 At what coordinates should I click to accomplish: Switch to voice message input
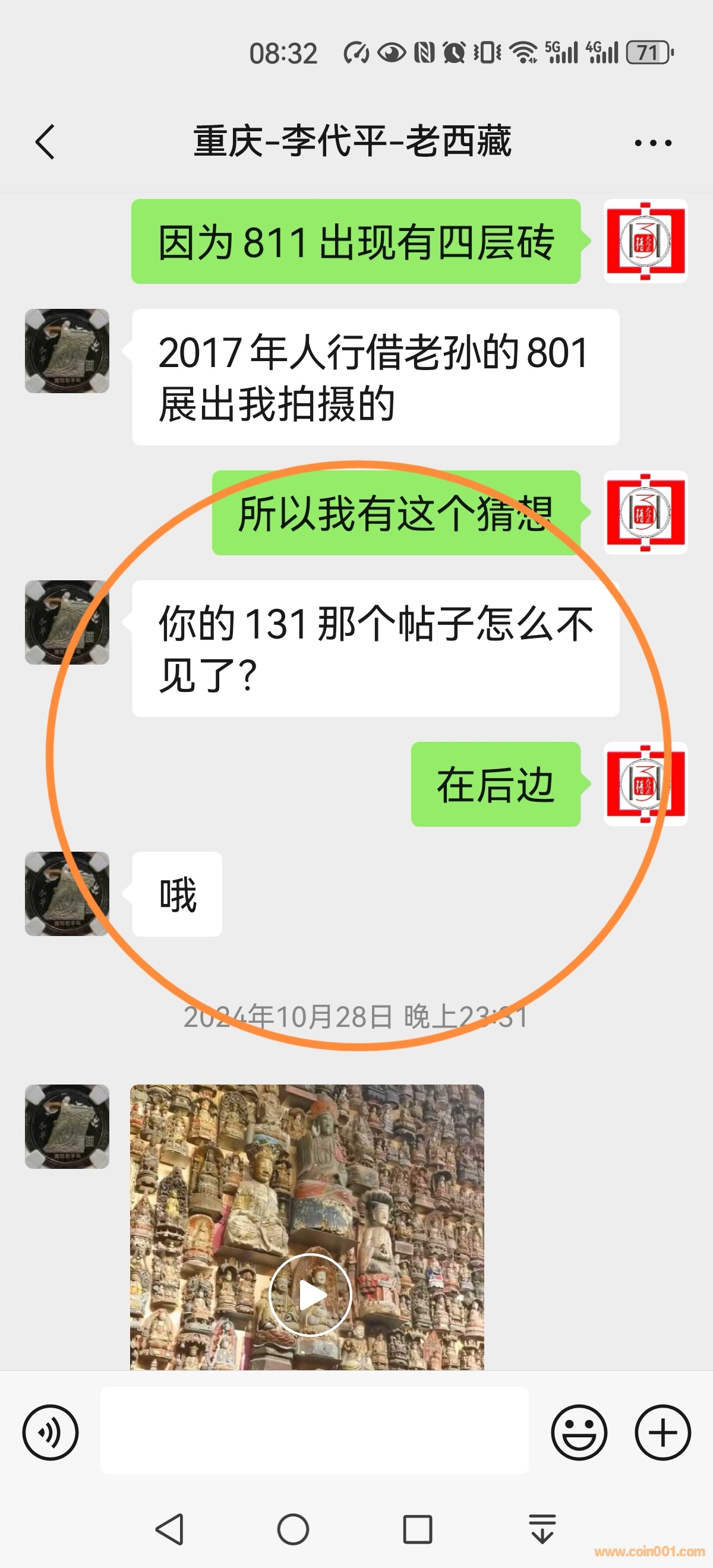(x=51, y=1432)
